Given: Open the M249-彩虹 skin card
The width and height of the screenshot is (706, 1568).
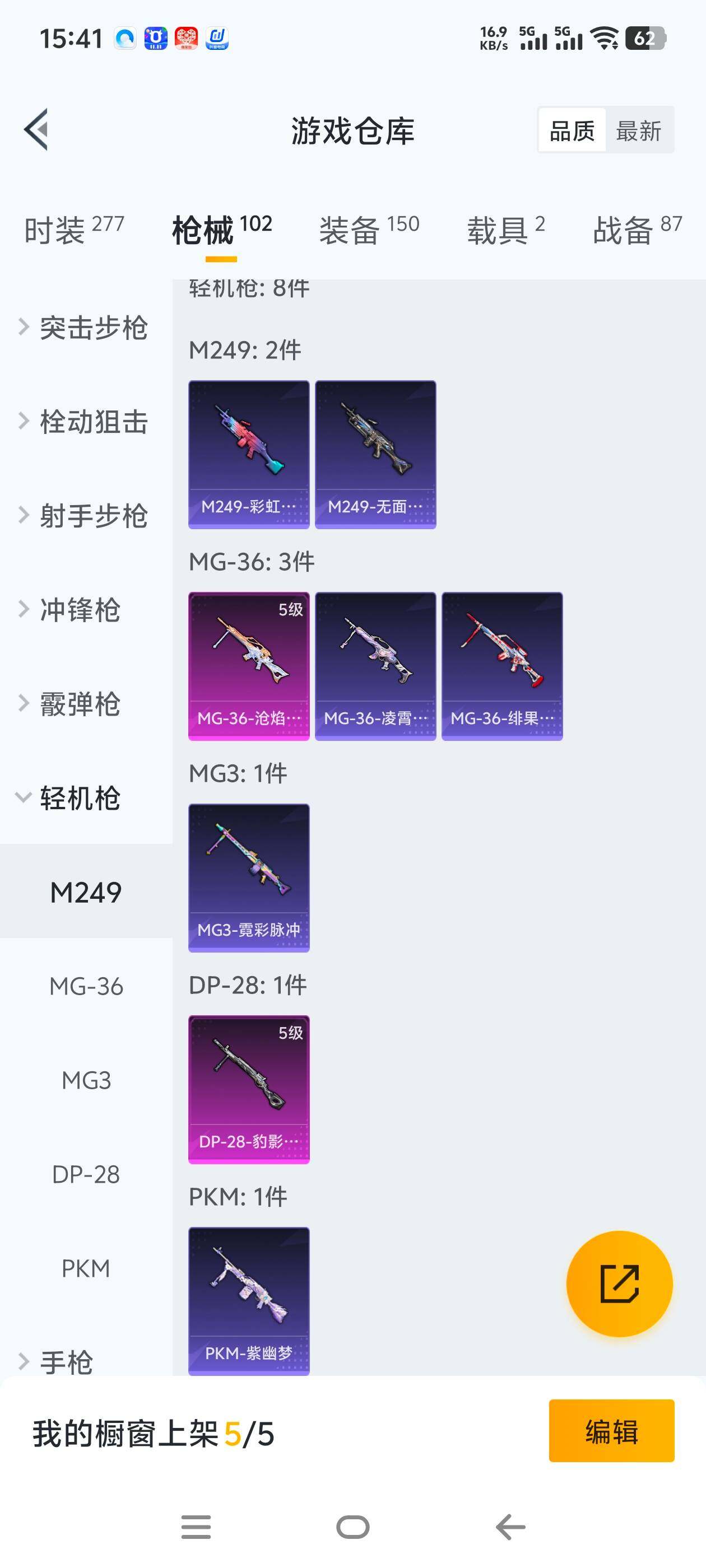Looking at the screenshot, I should pyautogui.click(x=249, y=454).
